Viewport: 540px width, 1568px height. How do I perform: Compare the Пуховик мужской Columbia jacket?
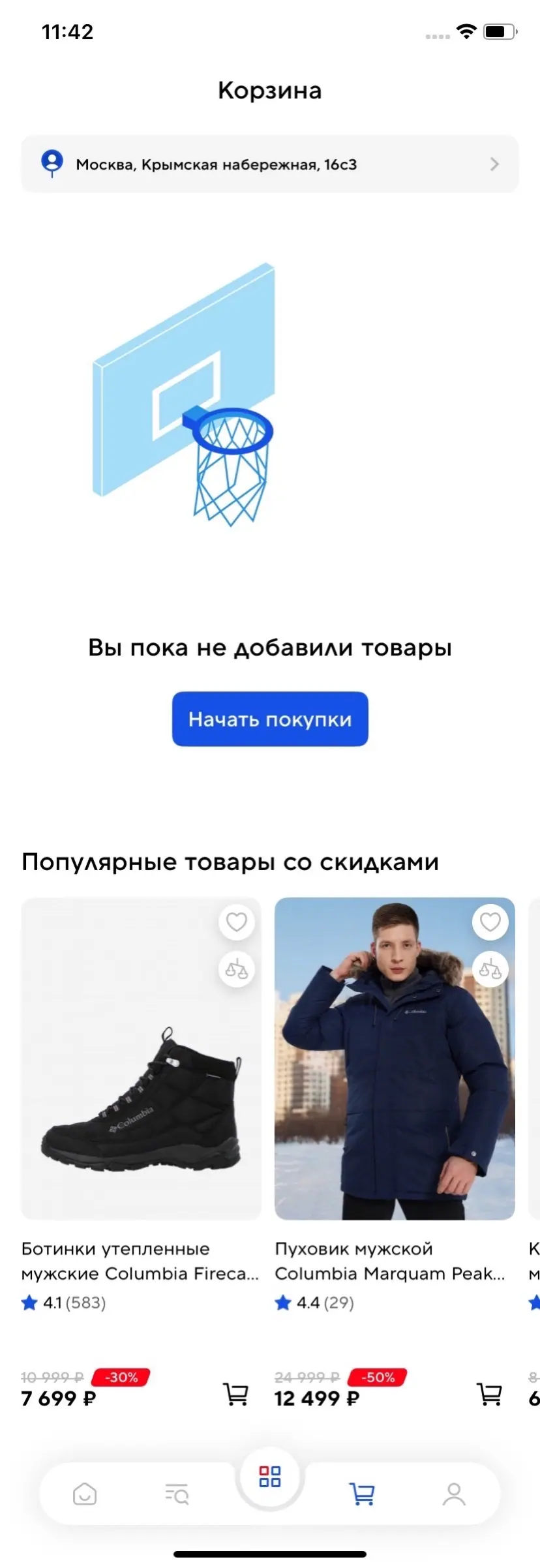coord(490,970)
